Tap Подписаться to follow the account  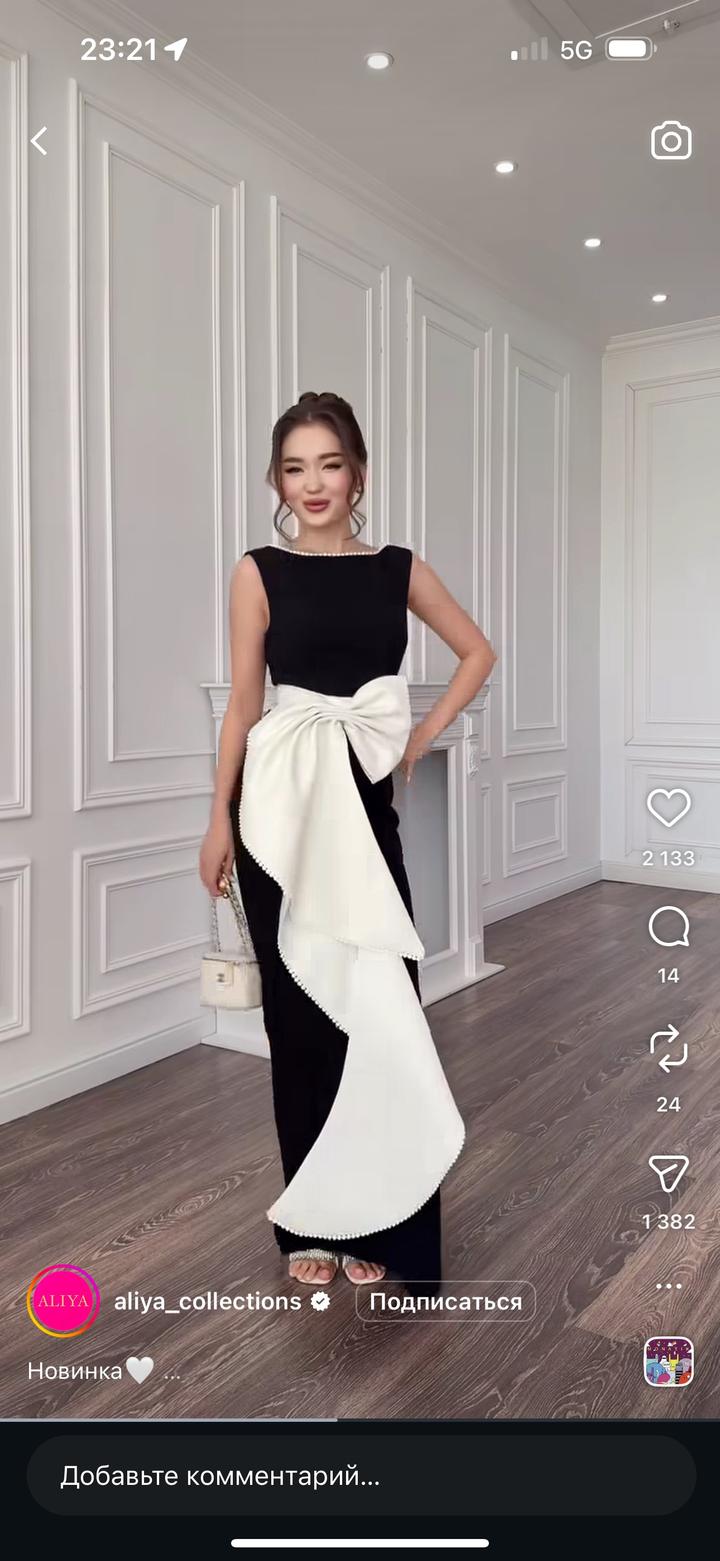tap(445, 1302)
